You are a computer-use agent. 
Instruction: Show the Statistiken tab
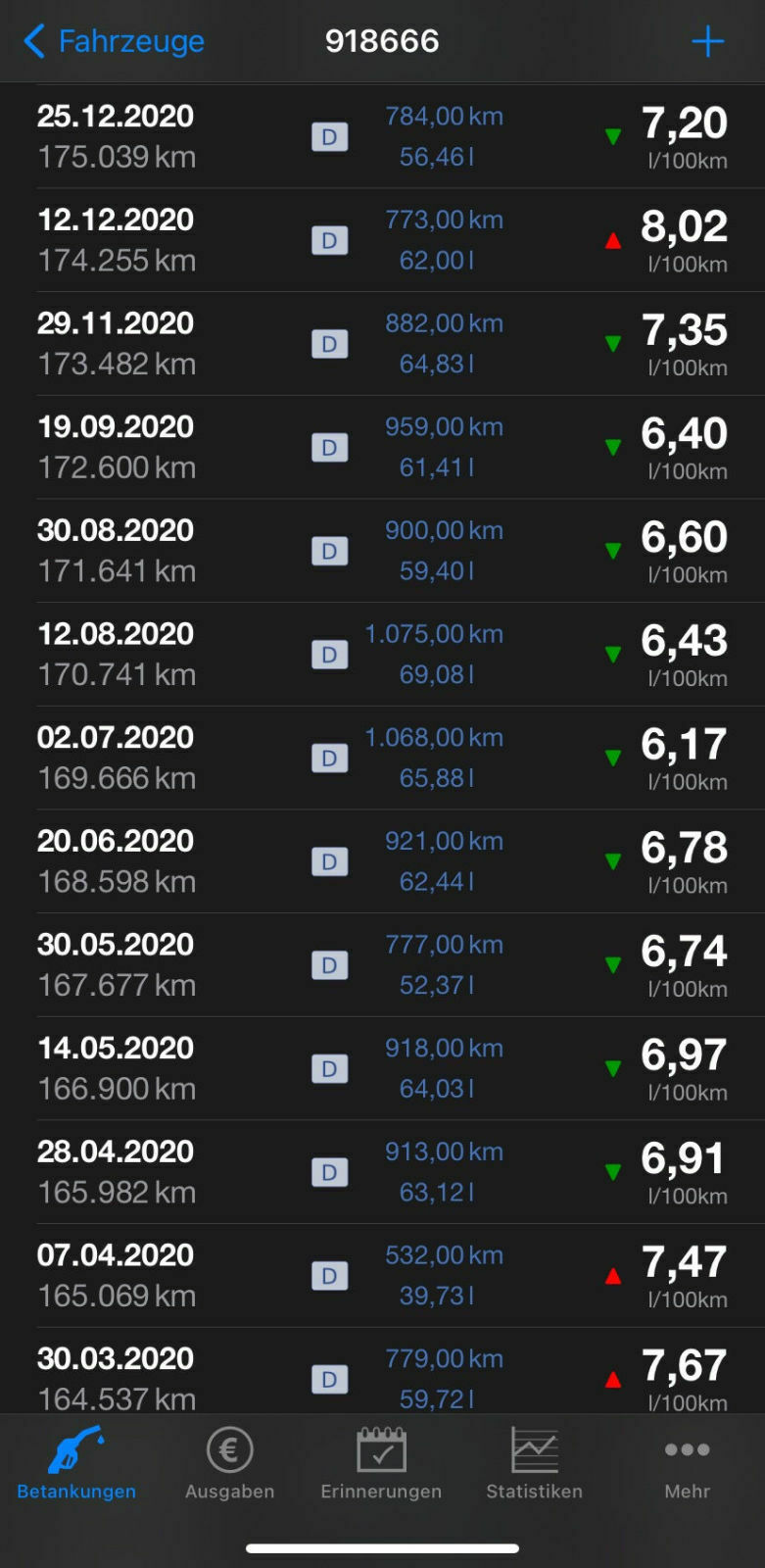coord(534,1464)
